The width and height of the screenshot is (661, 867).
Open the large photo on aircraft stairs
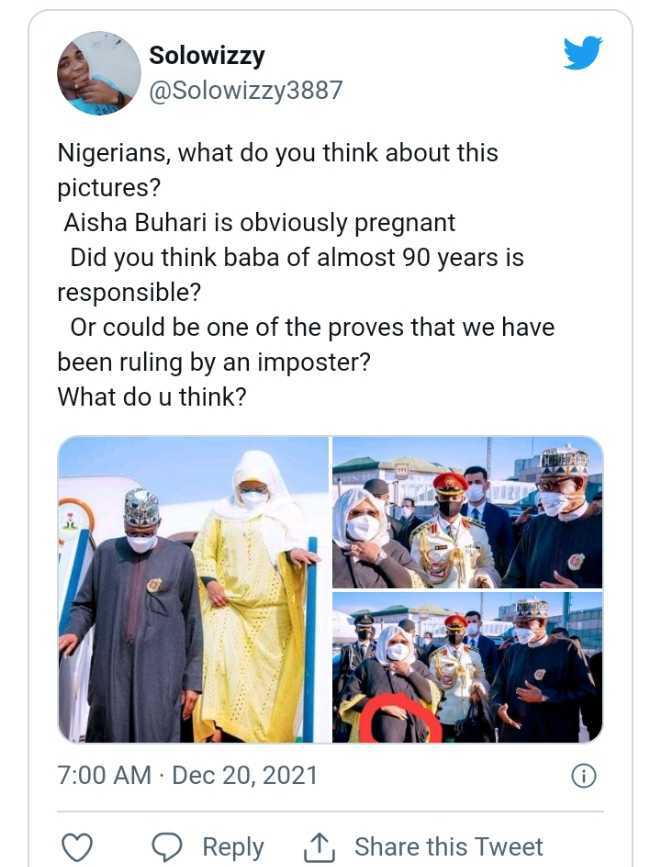(193, 590)
